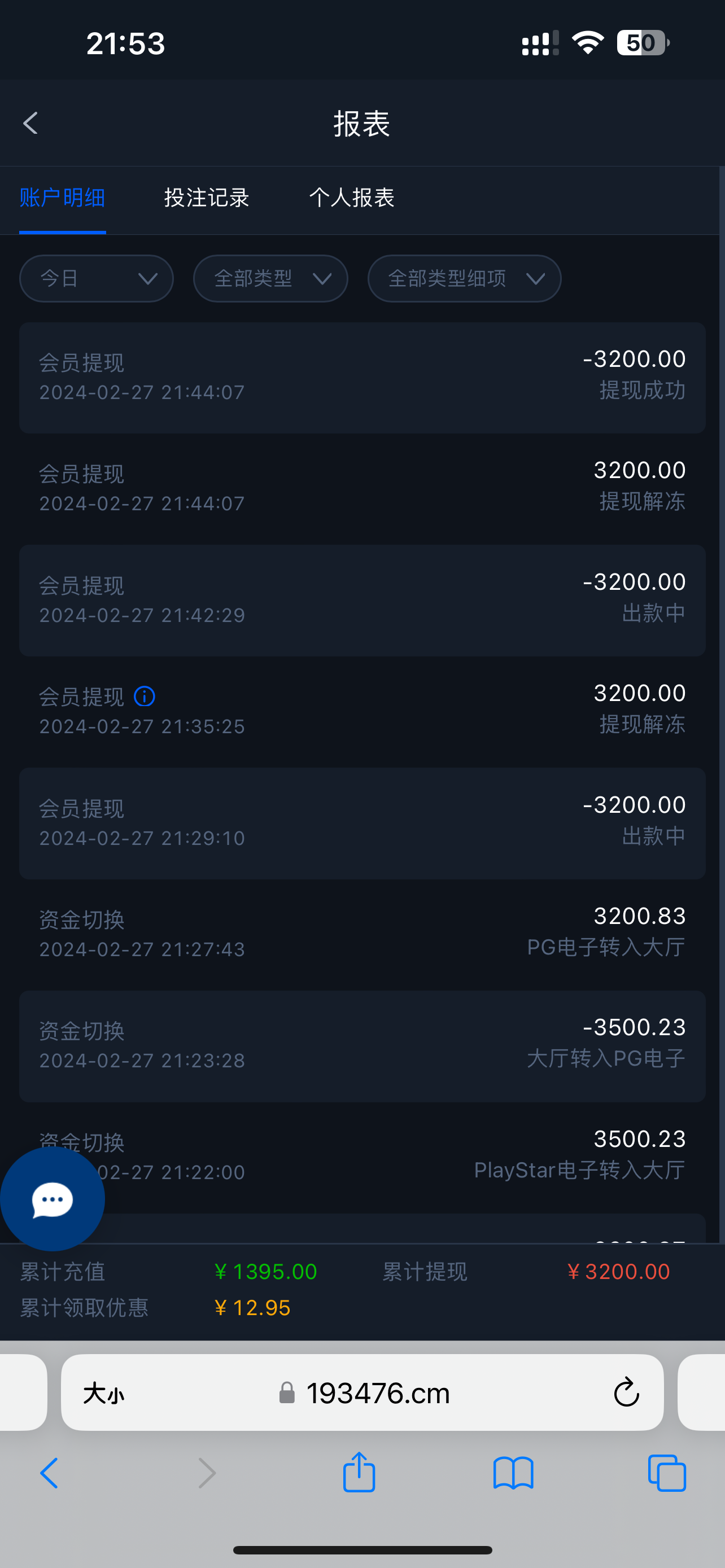Expand the 今日 date dropdown
This screenshot has width=725, height=1568.
click(x=97, y=279)
